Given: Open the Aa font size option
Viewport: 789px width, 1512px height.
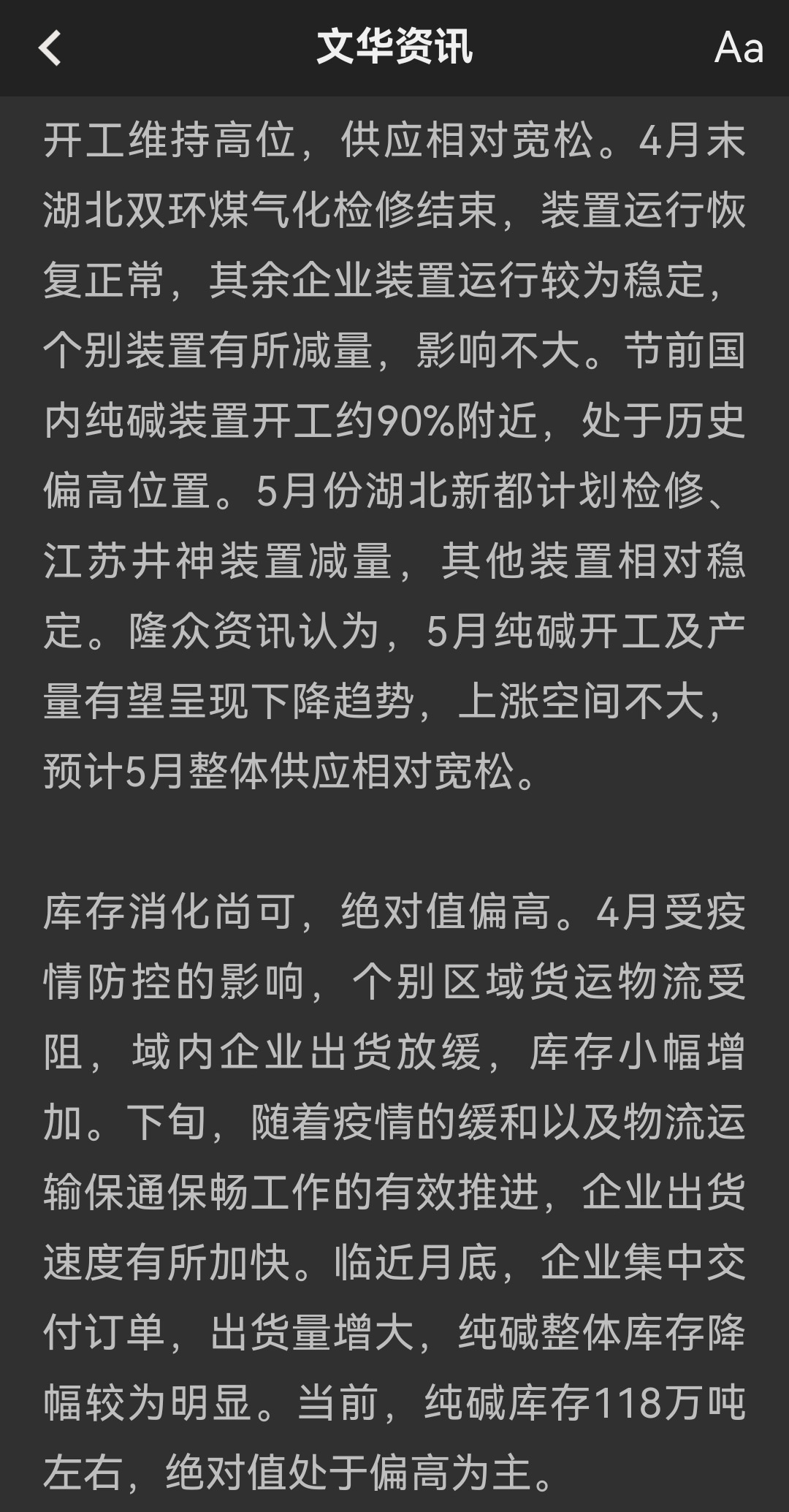Looking at the screenshot, I should 739,49.
